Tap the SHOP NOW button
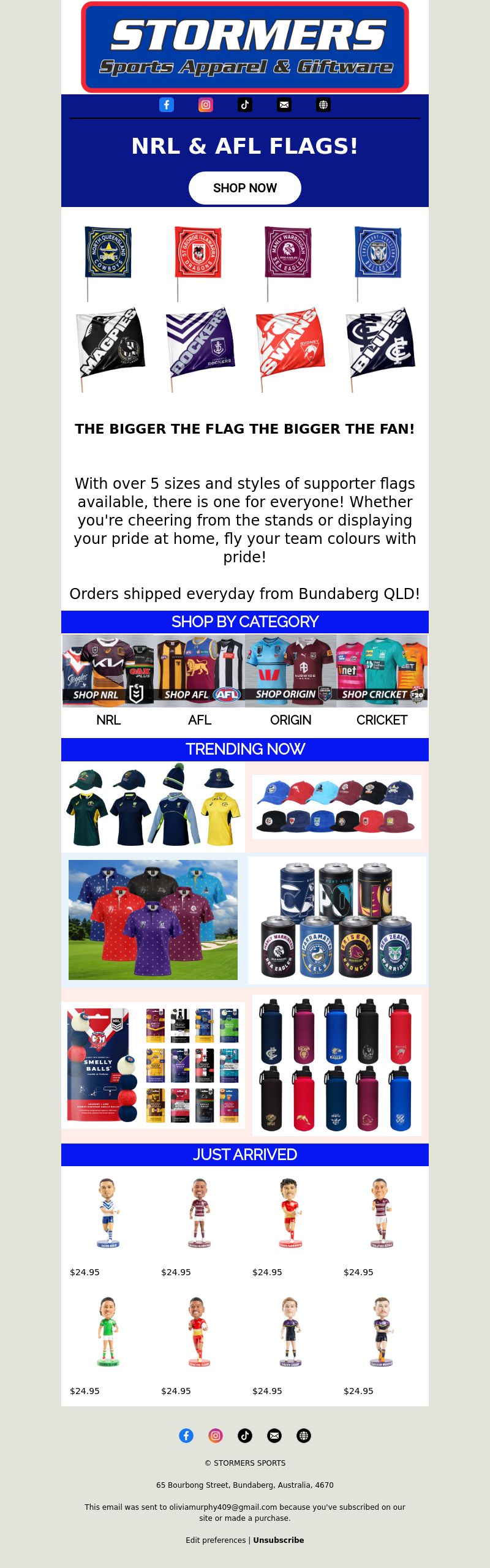This screenshot has height=1568, width=490. (x=244, y=188)
